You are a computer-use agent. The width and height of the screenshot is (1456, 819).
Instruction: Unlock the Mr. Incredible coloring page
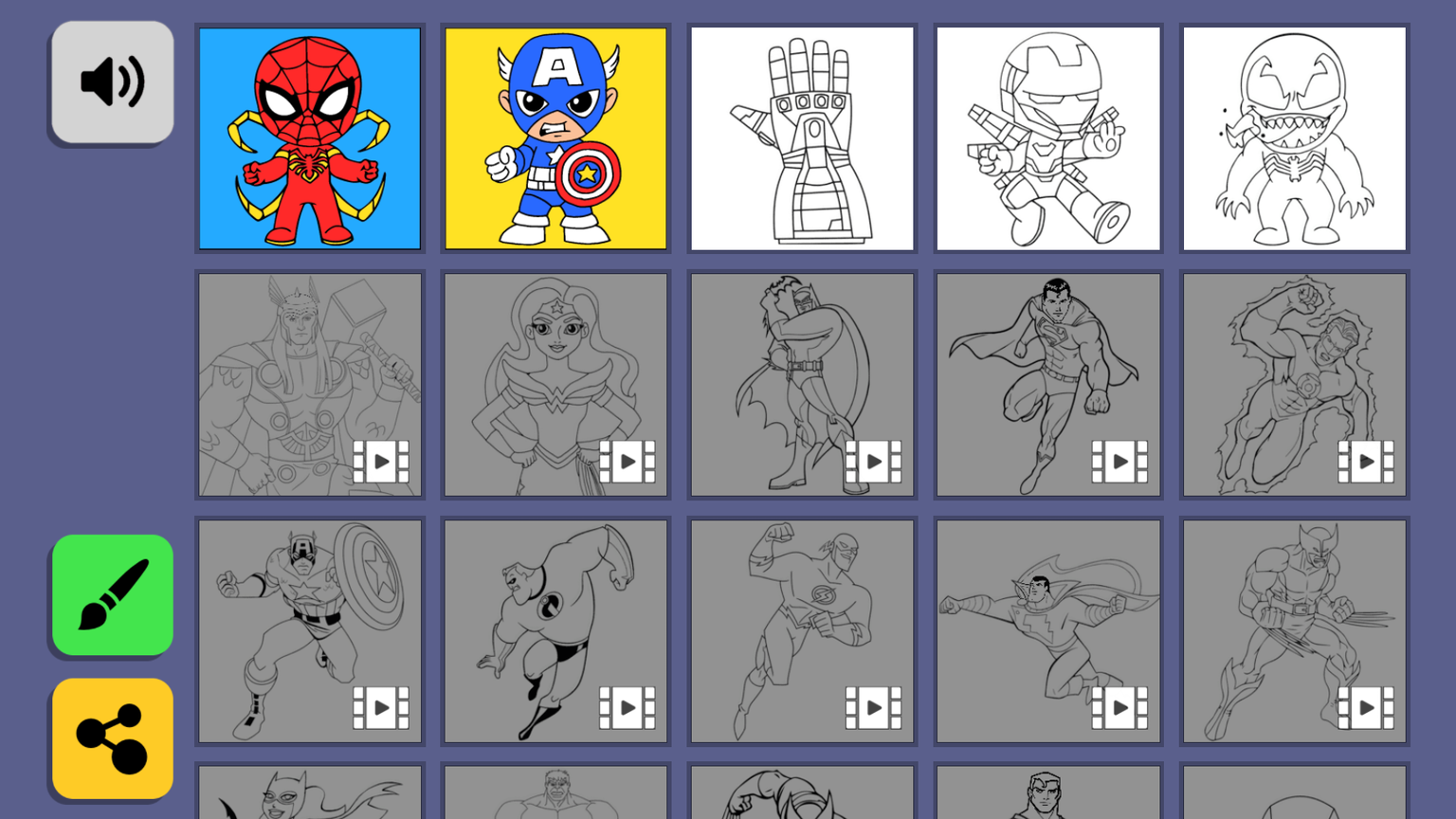pos(555,631)
